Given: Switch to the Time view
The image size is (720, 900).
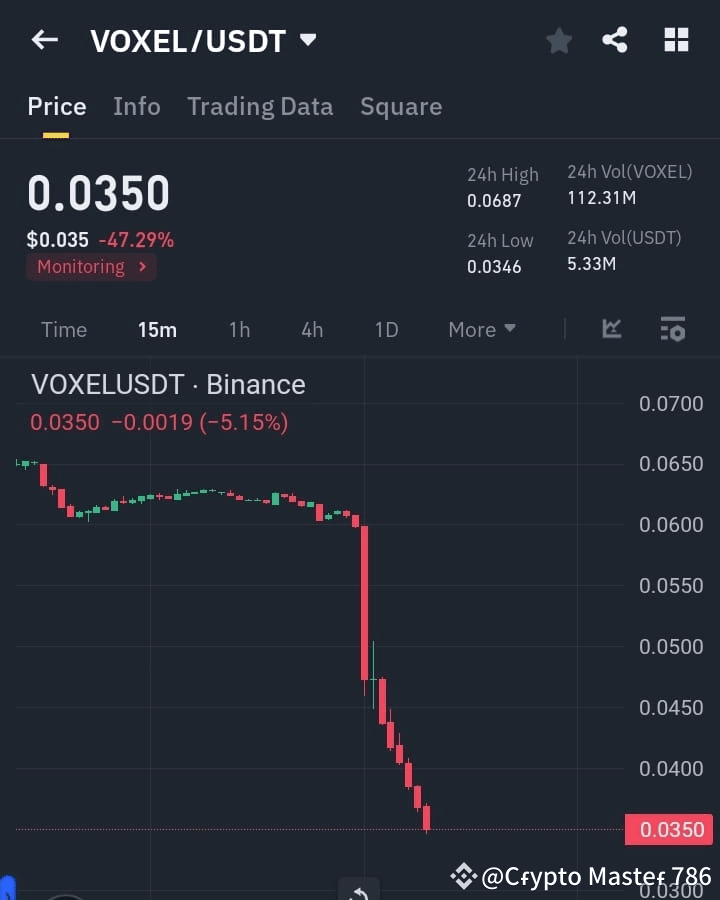Looking at the screenshot, I should 63,329.
